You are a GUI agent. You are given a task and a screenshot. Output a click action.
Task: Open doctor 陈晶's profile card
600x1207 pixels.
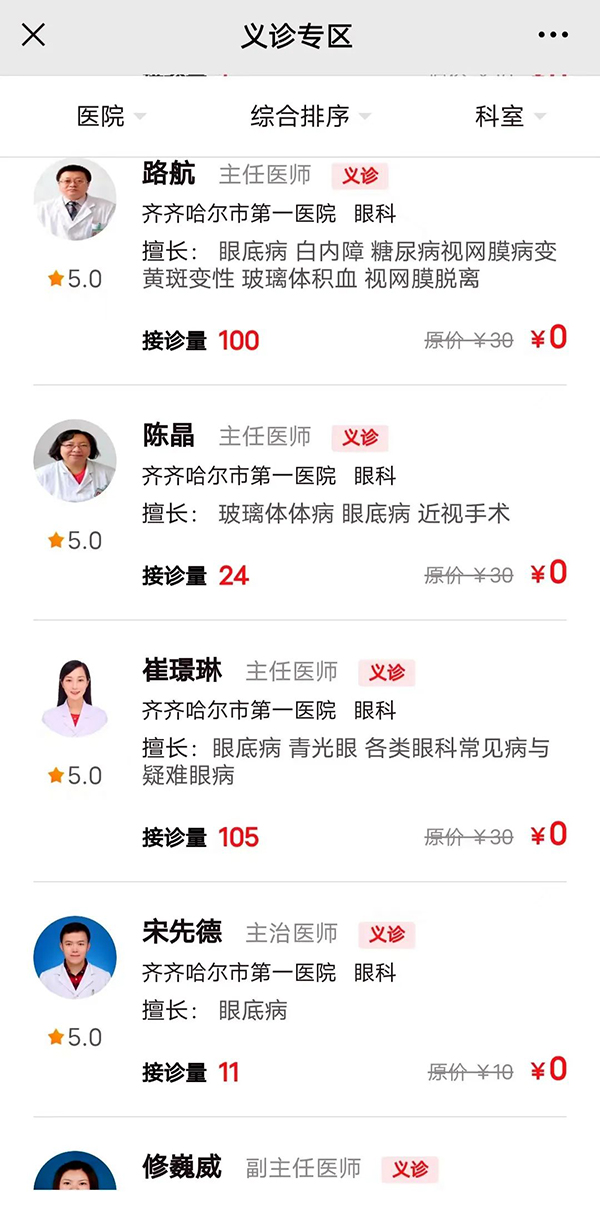tap(169, 436)
